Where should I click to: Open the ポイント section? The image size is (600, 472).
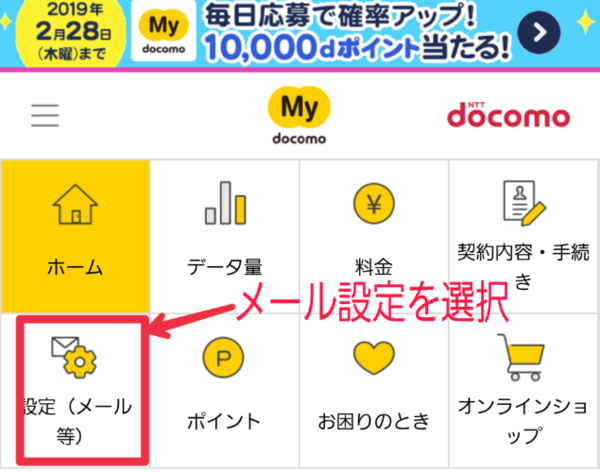coord(224,390)
